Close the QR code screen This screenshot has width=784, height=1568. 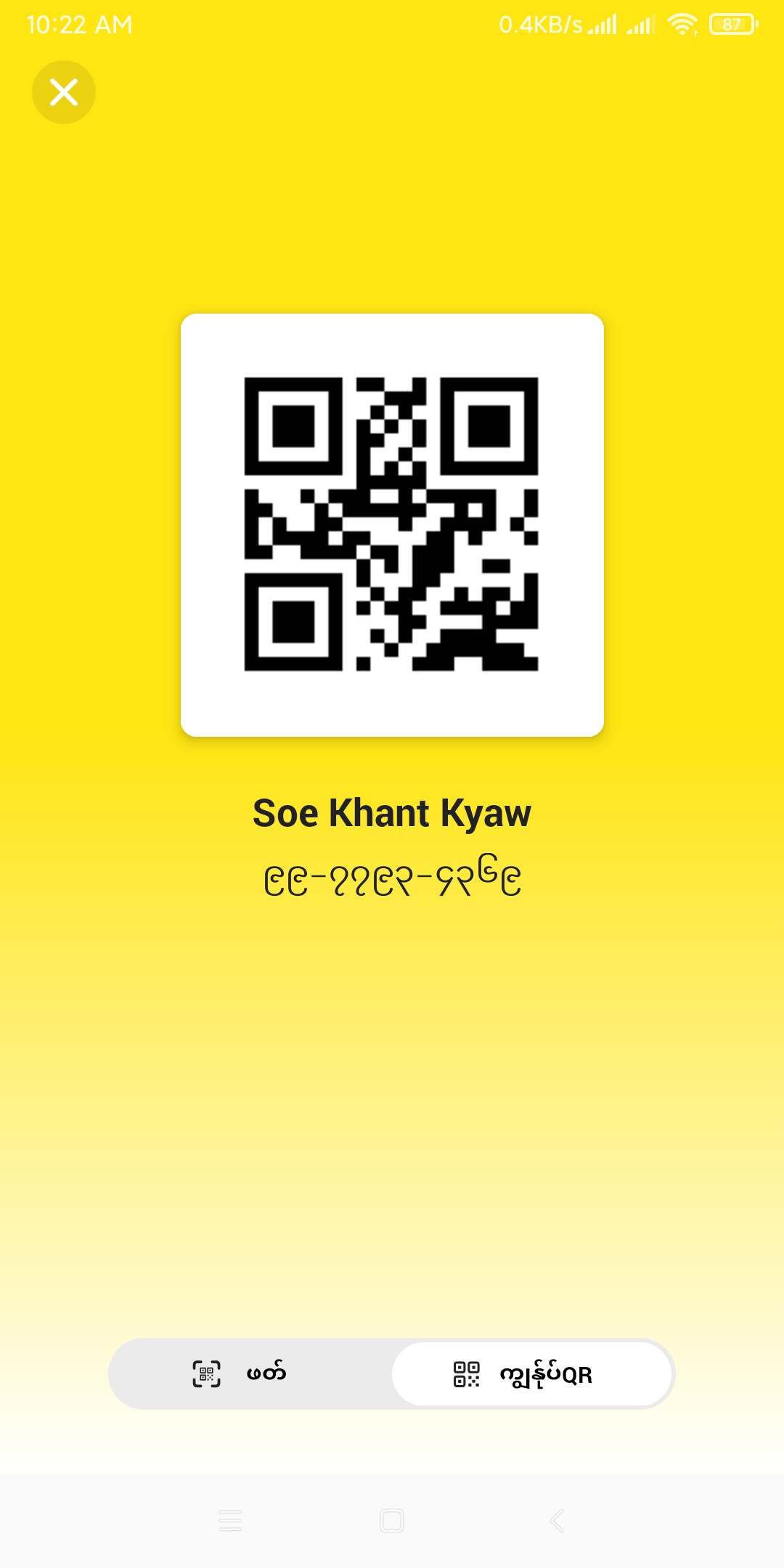click(64, 92)
